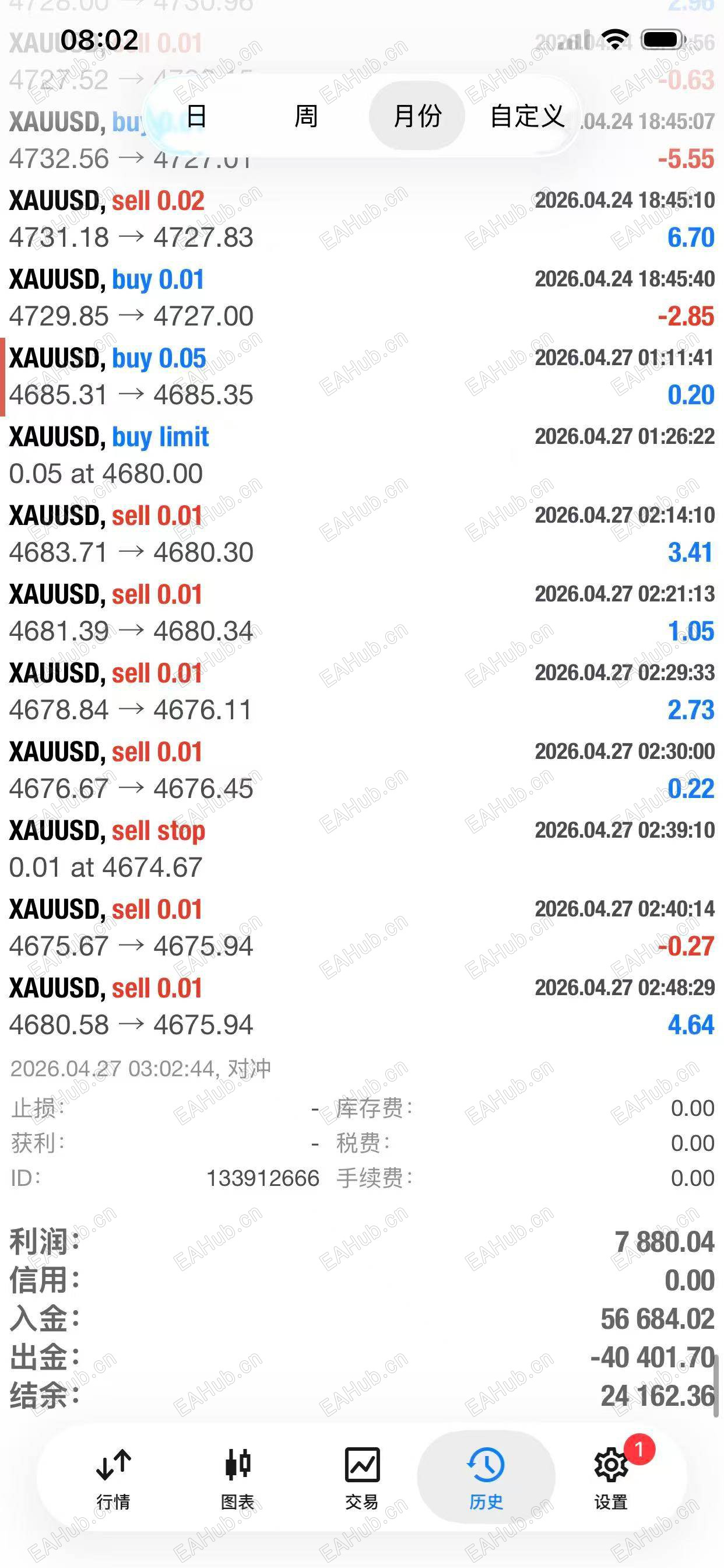
Task: Choose the 月份 period filter
Action: coord(417,116)
